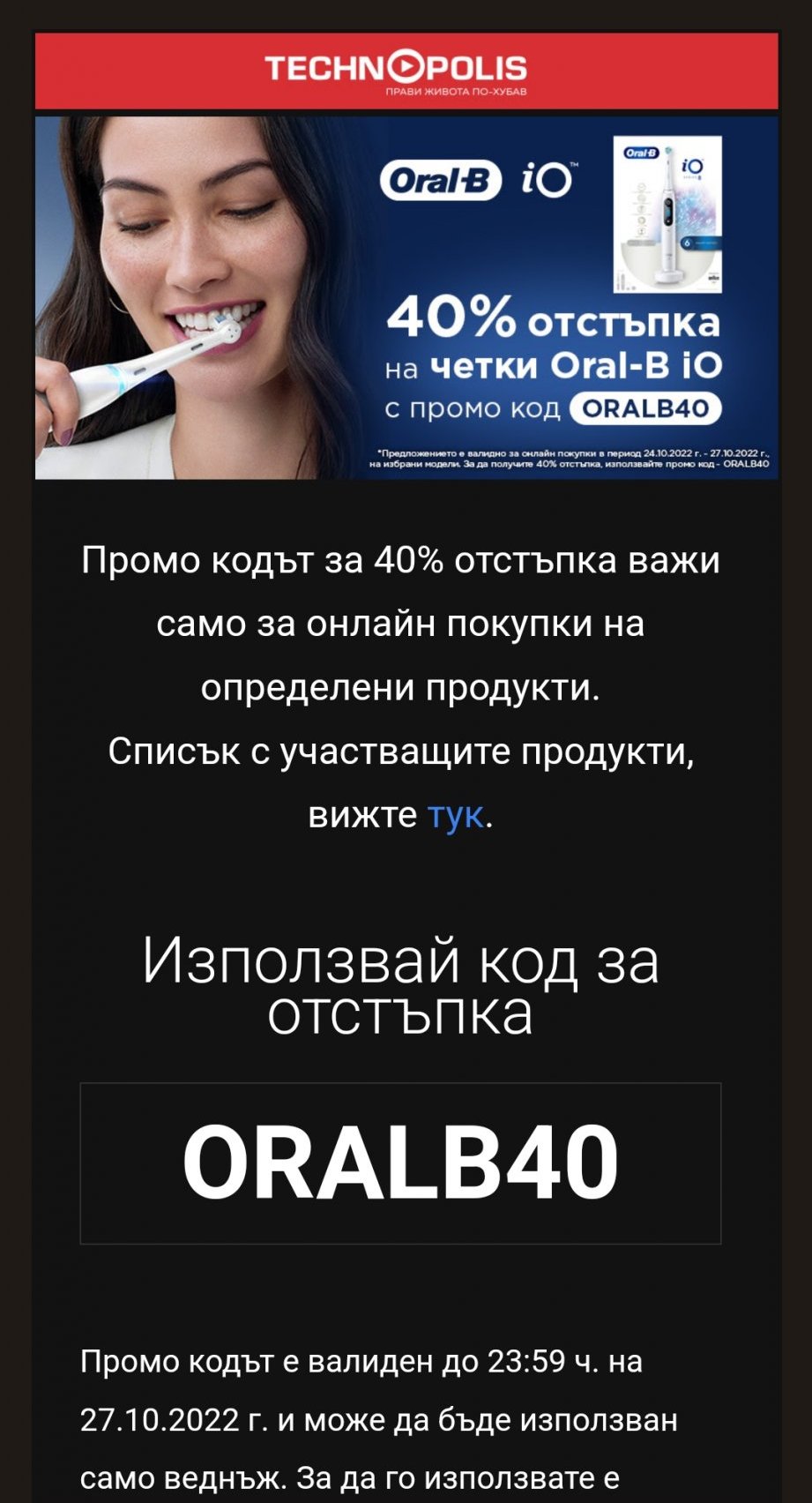Open the 'тук' participating products link
The width and height of the screenshot is (812, 1503).
click(x=455, y=815)
